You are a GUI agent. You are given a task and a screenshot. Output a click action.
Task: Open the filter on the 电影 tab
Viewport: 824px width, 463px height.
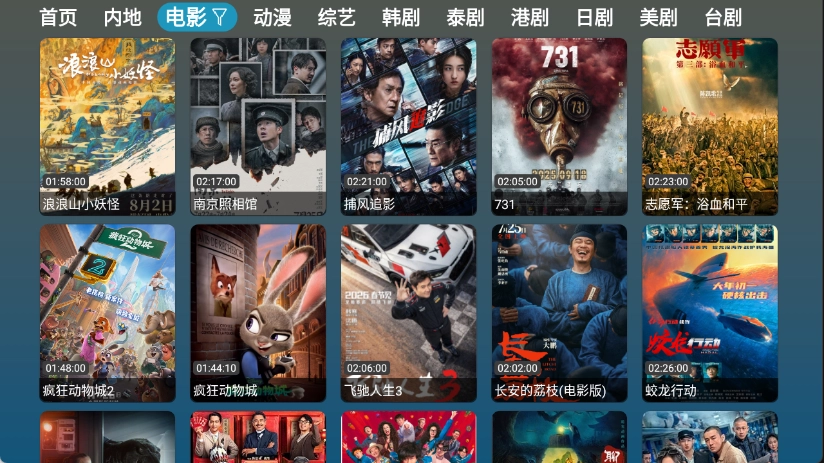point(219,17)
